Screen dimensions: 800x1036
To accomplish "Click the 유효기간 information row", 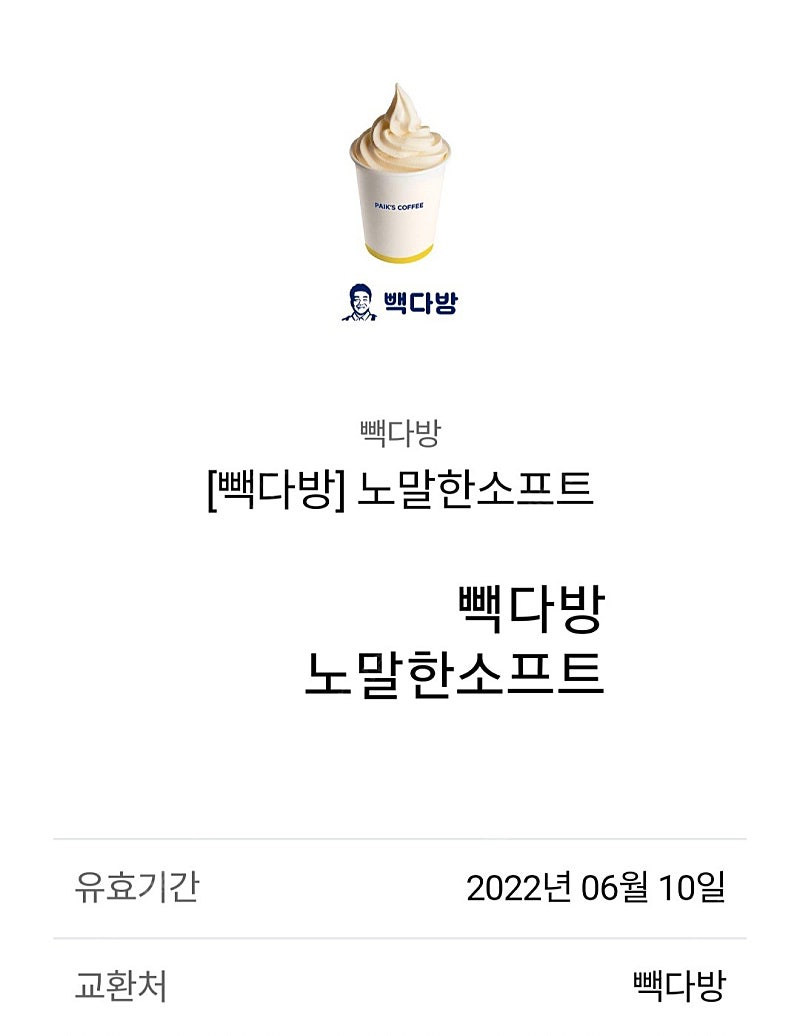I will coord(400,886).
